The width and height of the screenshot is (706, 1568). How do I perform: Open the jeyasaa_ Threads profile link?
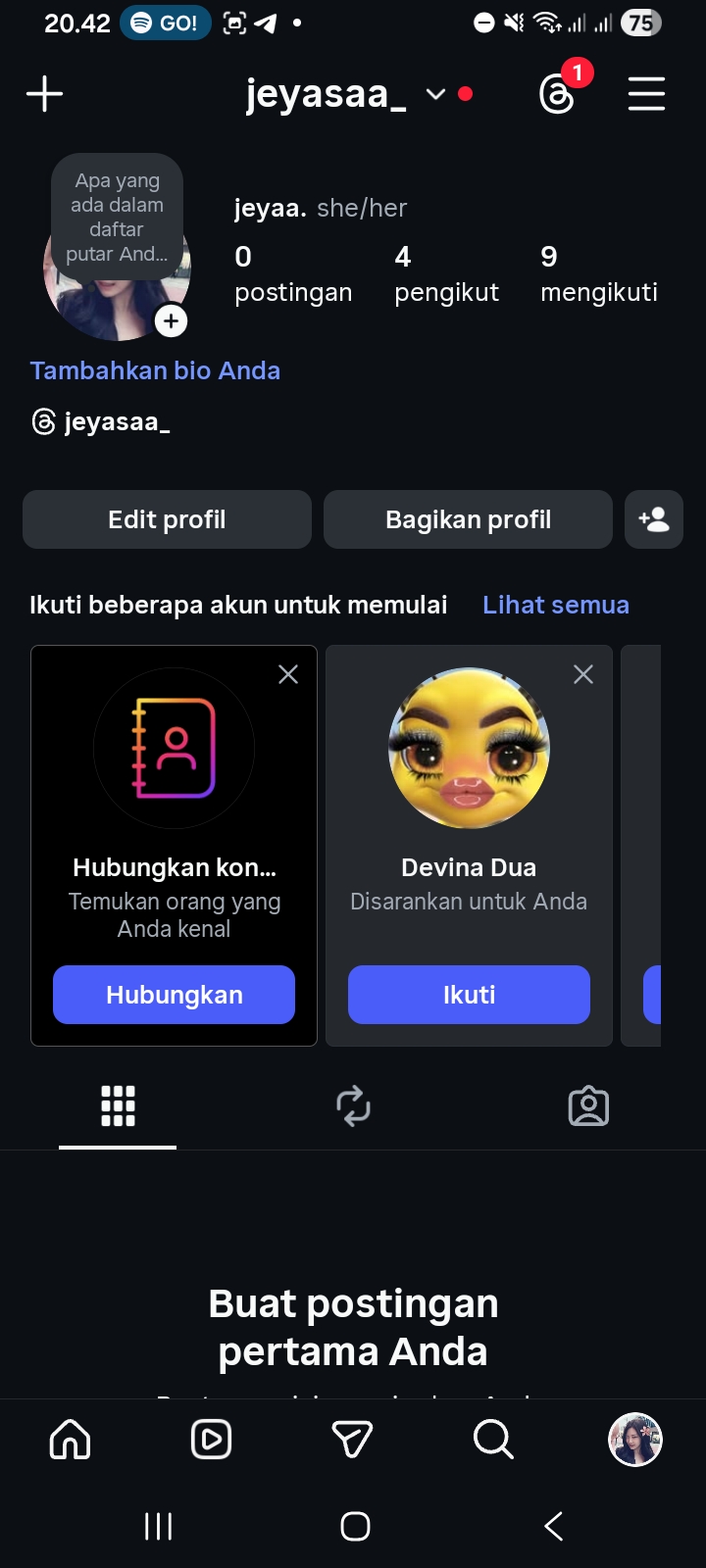click(101, 422)
